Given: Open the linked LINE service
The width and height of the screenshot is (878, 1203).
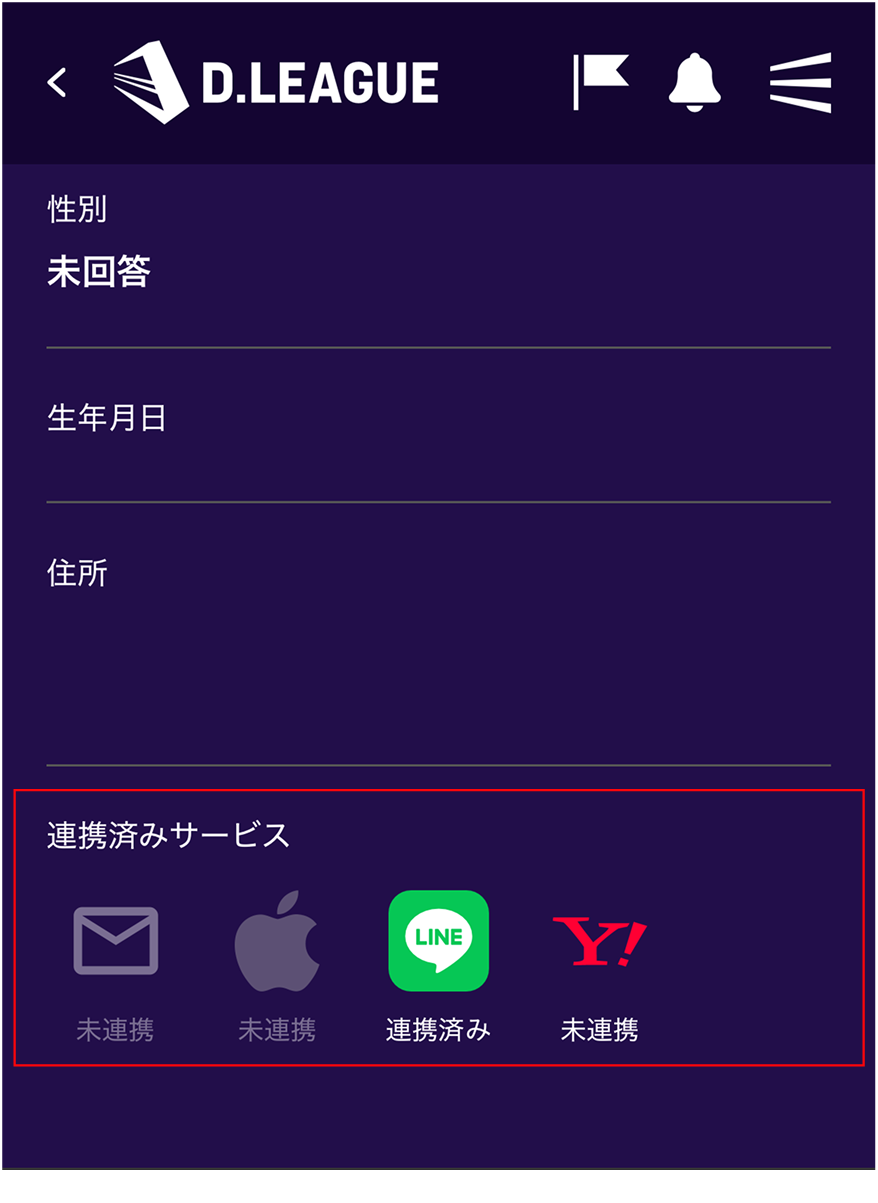Looking at the screenshot, I should point(438,941).
